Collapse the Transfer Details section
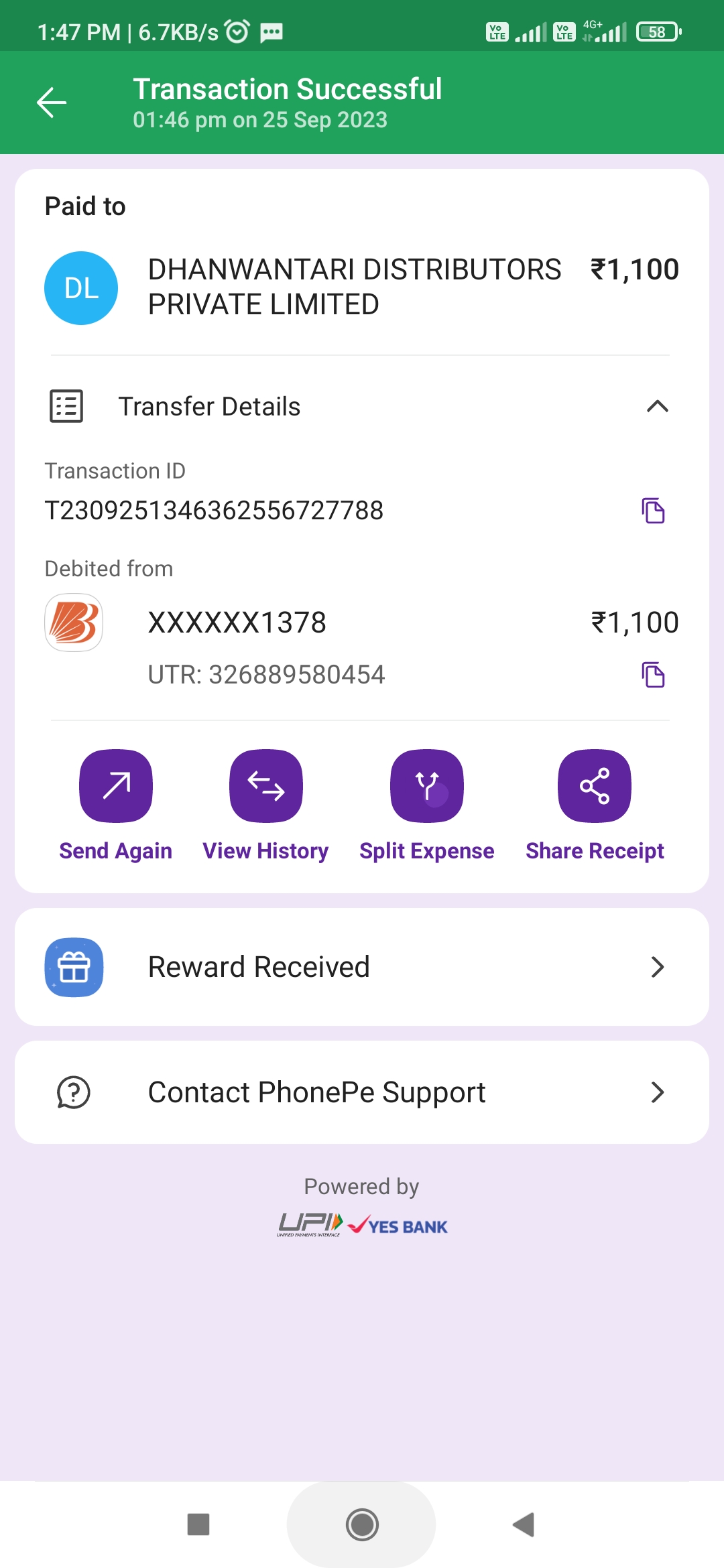Image resolution: width=724 pixels, height=1568 pixels. point(657,406)
